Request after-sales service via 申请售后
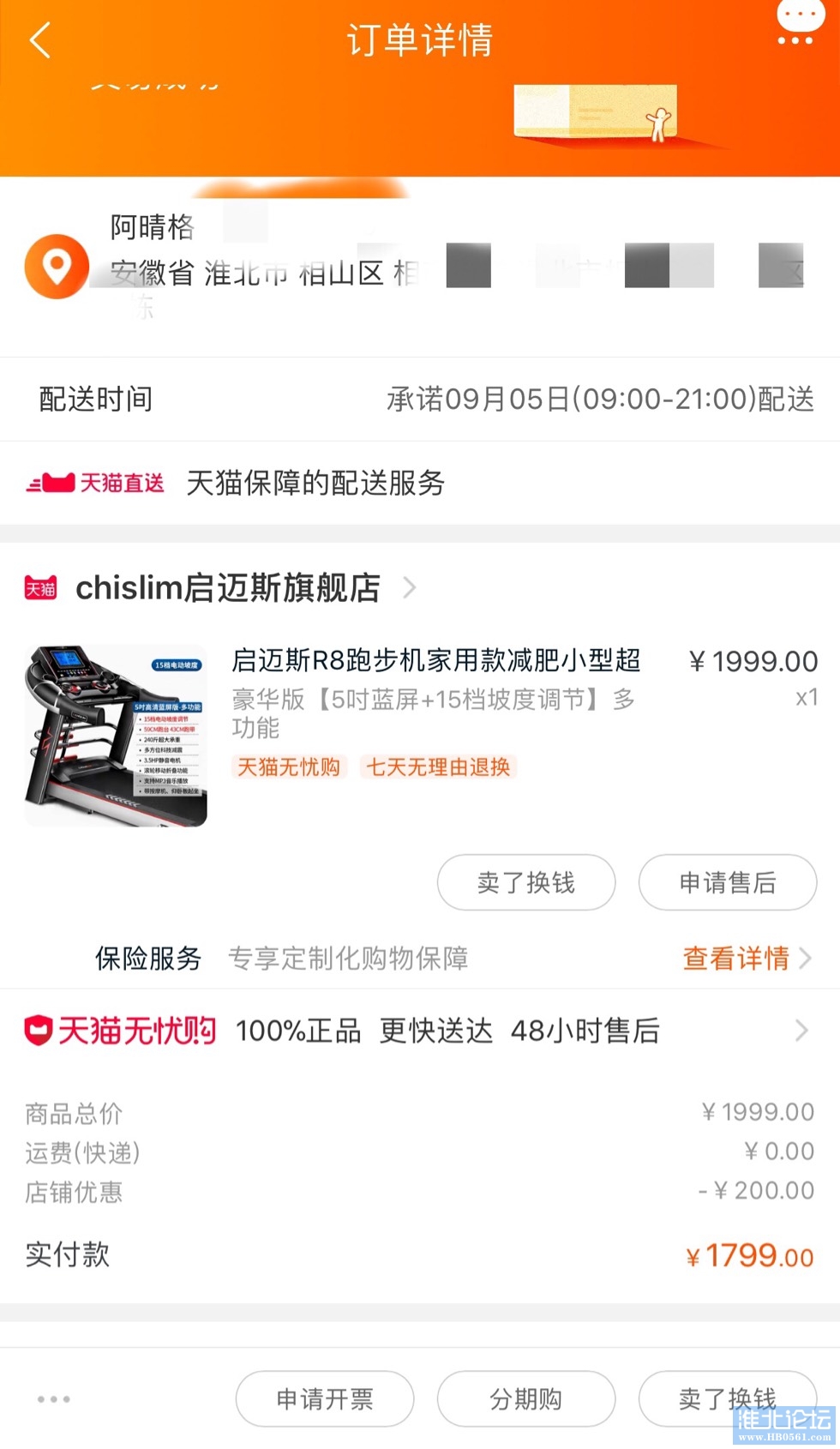This screenshot has width=840, height=1449. click(x=727, y=882)
